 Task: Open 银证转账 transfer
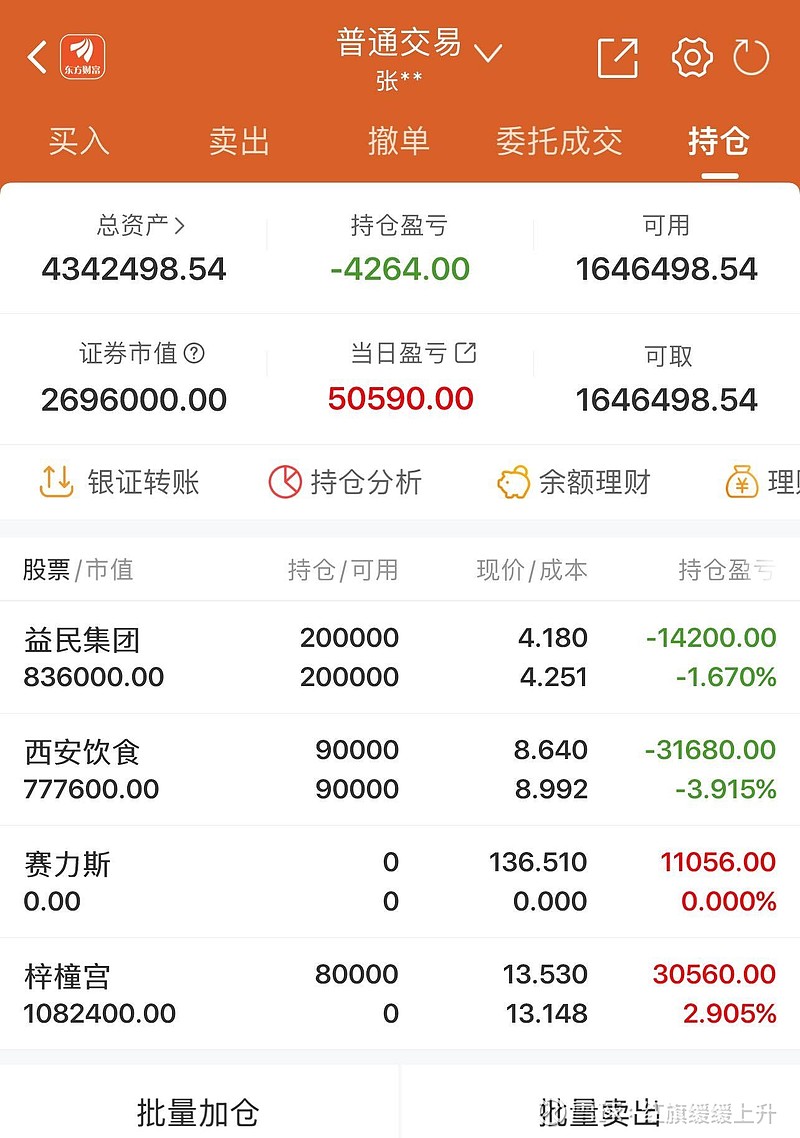[119, 482]
